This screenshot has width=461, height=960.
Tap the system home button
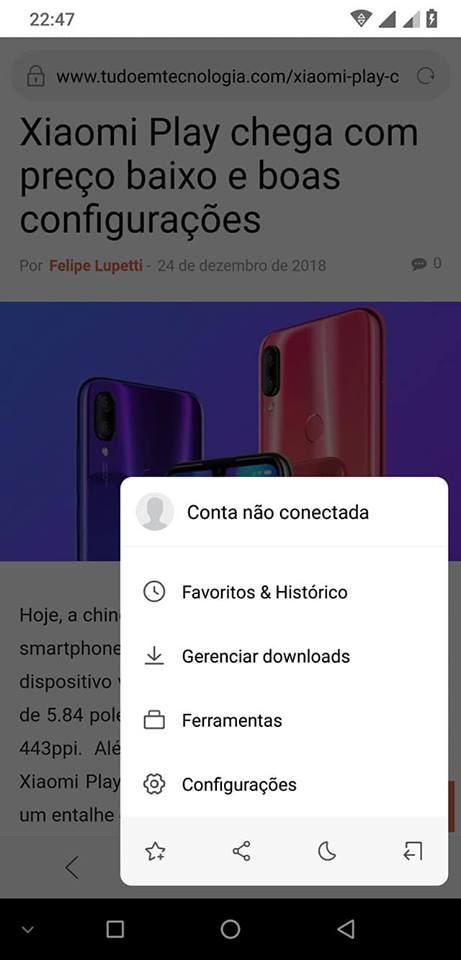point(230,929)
